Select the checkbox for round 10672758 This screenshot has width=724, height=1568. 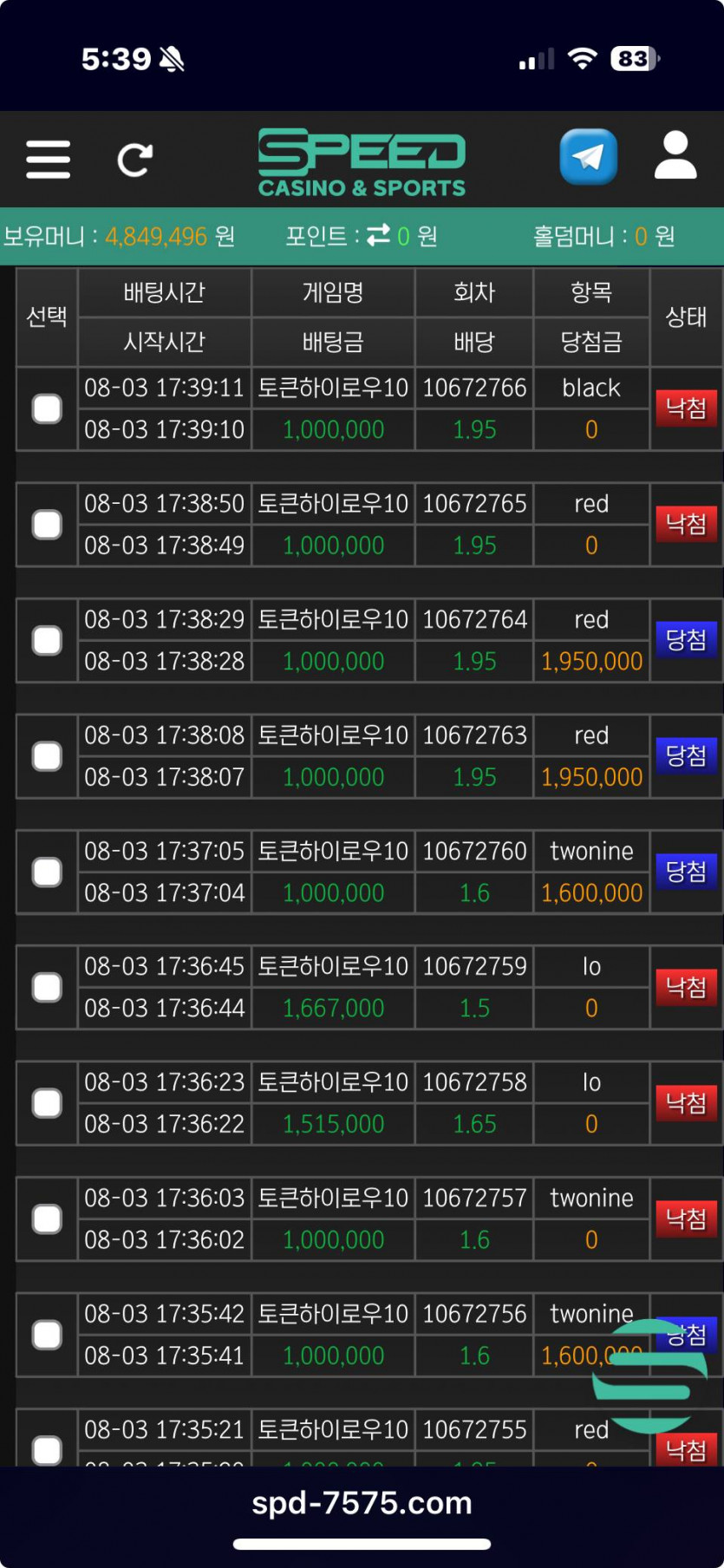47,1103
